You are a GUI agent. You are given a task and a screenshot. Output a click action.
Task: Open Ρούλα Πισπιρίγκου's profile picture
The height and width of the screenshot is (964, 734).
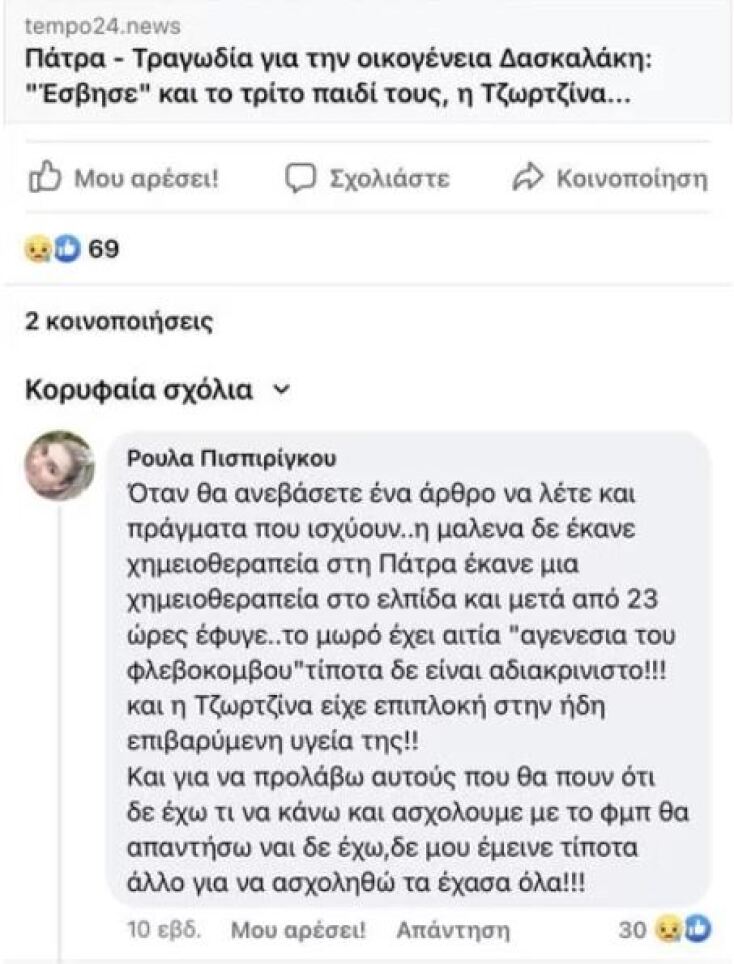[60, 466]
